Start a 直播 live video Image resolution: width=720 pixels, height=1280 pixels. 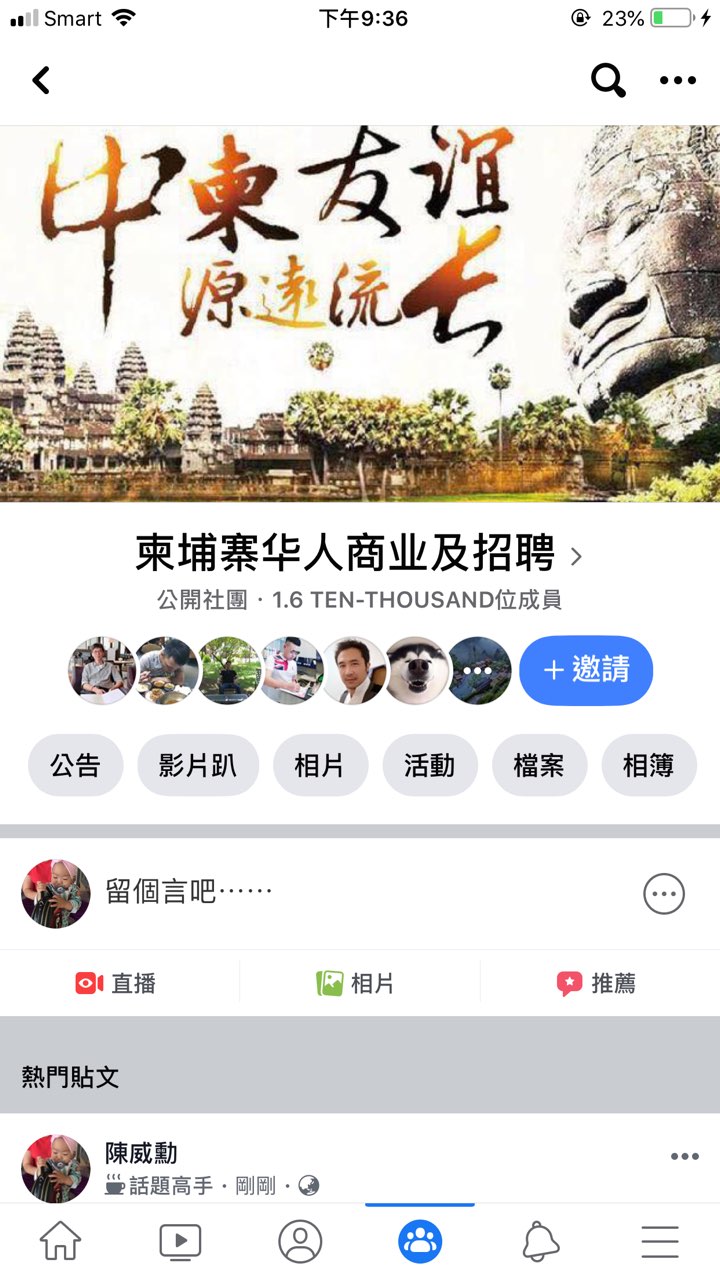(118, 984)
